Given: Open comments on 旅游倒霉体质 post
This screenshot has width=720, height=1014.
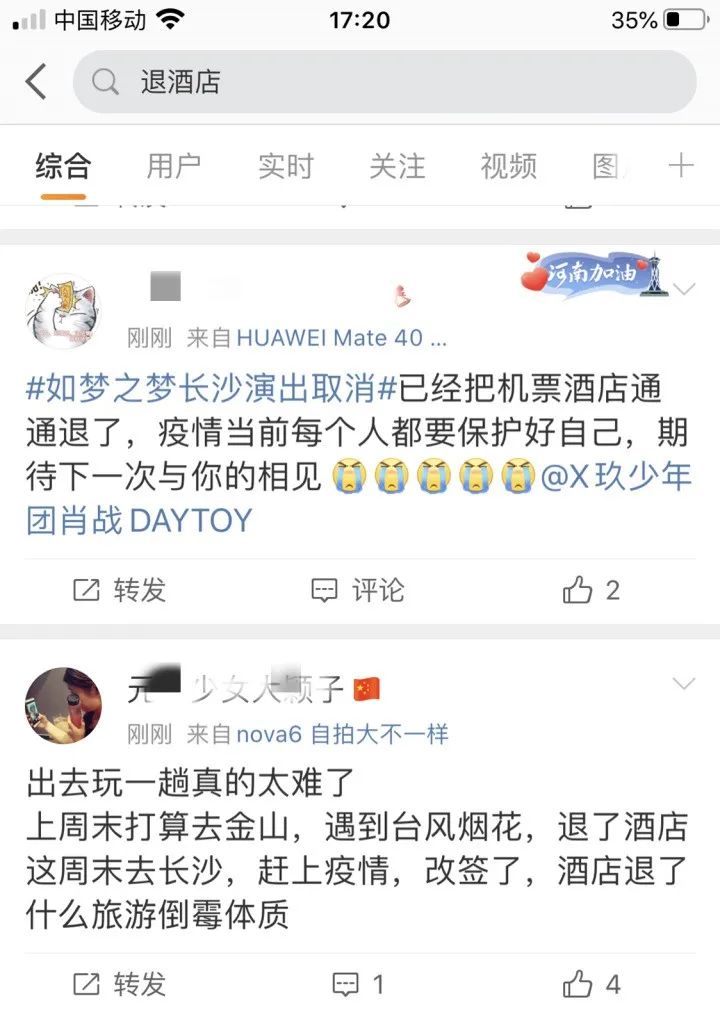Looking at the screenshot, I should [358, 984].
